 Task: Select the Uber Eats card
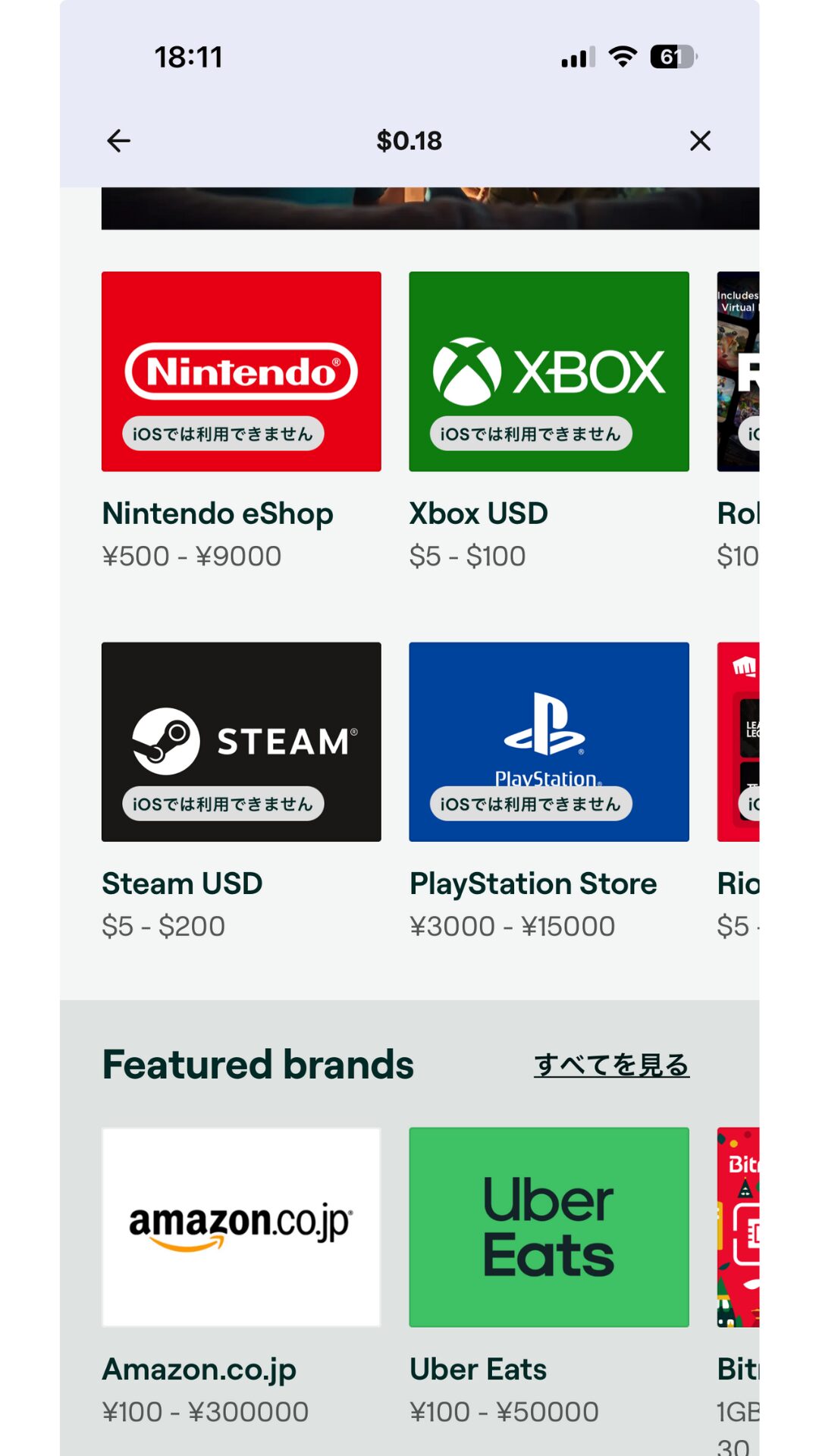[548, 1227]
